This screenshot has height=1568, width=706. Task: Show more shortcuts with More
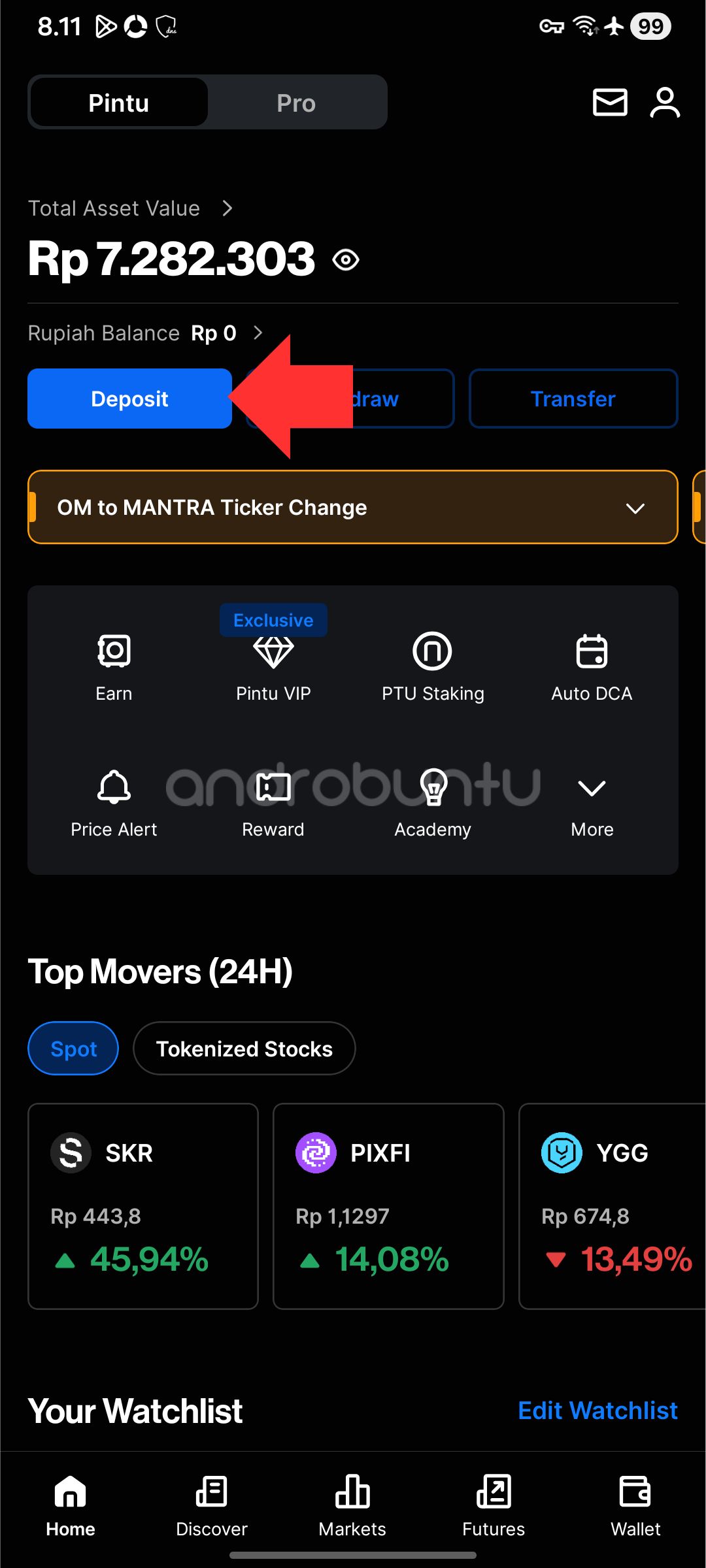pos(592,802)
